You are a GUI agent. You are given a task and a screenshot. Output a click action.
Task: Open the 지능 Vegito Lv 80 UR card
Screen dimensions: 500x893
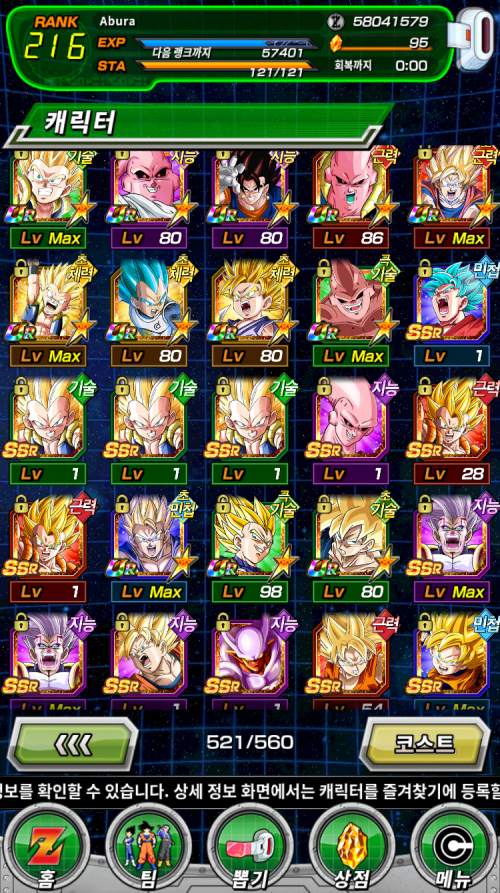250,199
